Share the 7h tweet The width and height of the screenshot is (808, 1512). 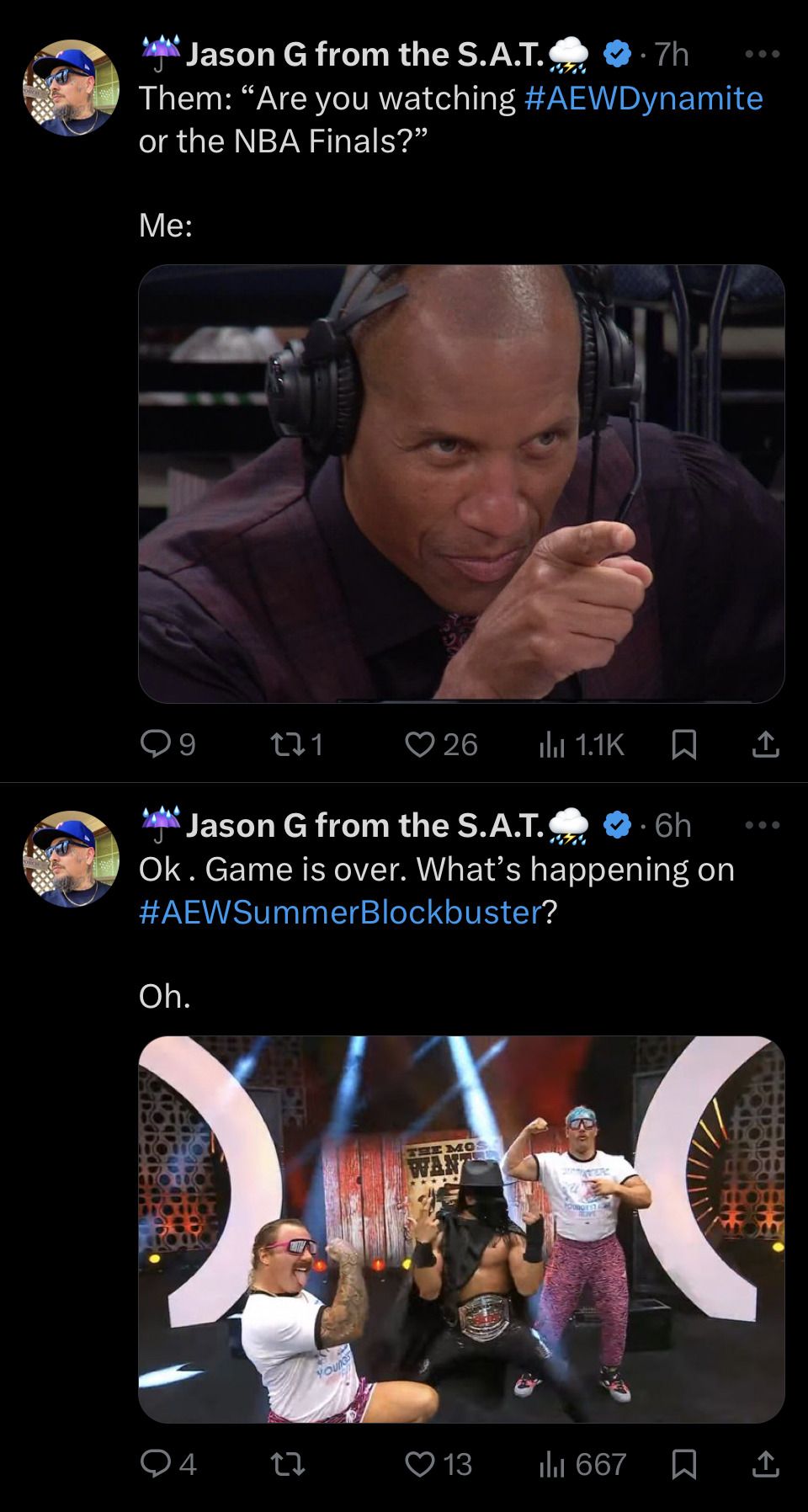coord(765,744)
